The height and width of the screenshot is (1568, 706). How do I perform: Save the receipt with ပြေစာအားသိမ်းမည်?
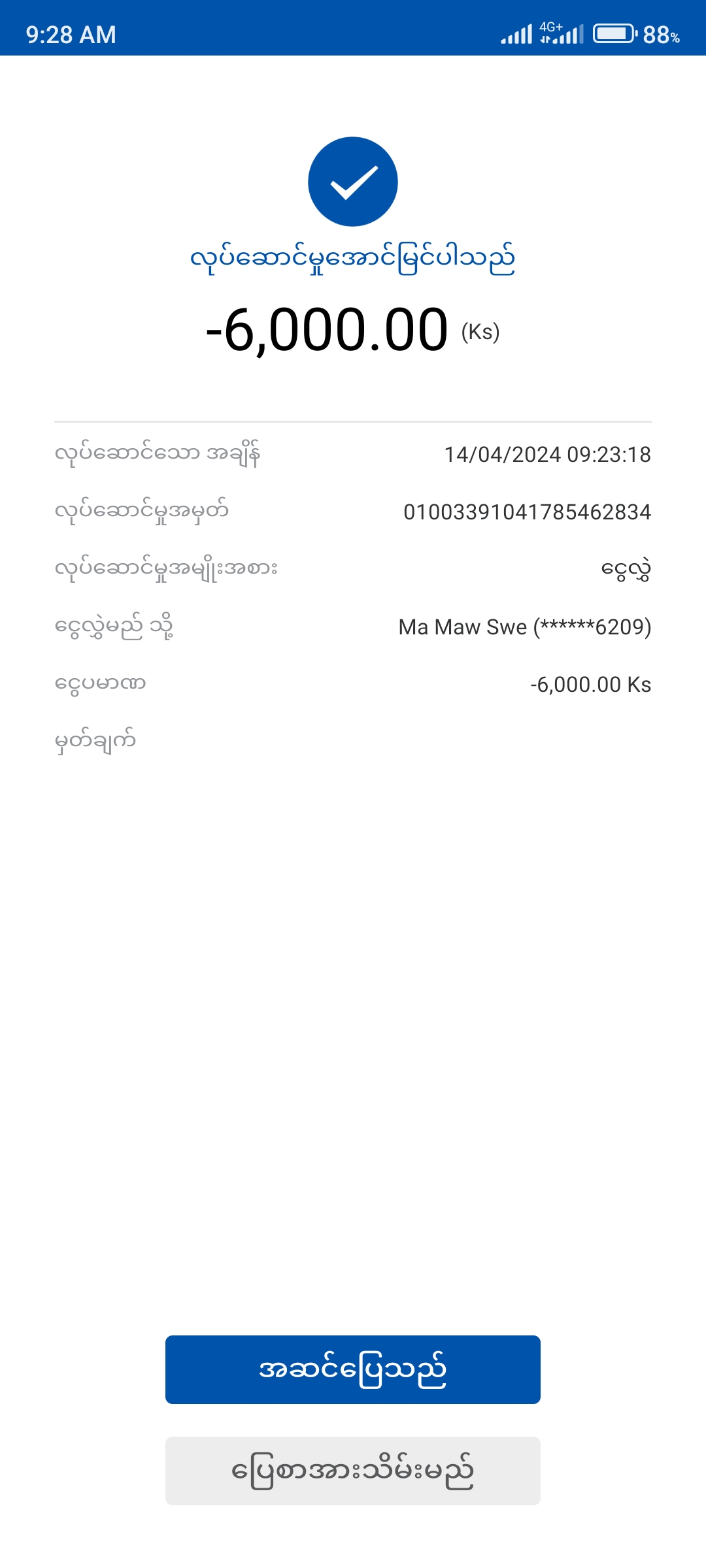click(353, 1471)
